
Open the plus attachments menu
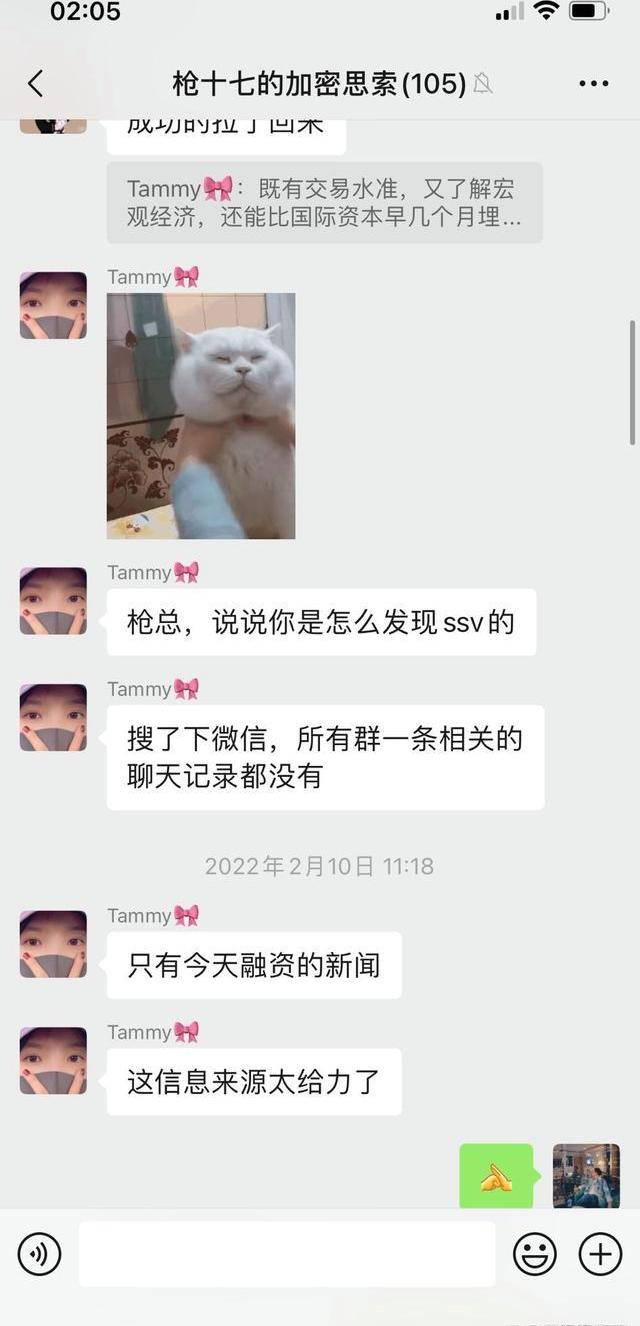point(600,1253)
